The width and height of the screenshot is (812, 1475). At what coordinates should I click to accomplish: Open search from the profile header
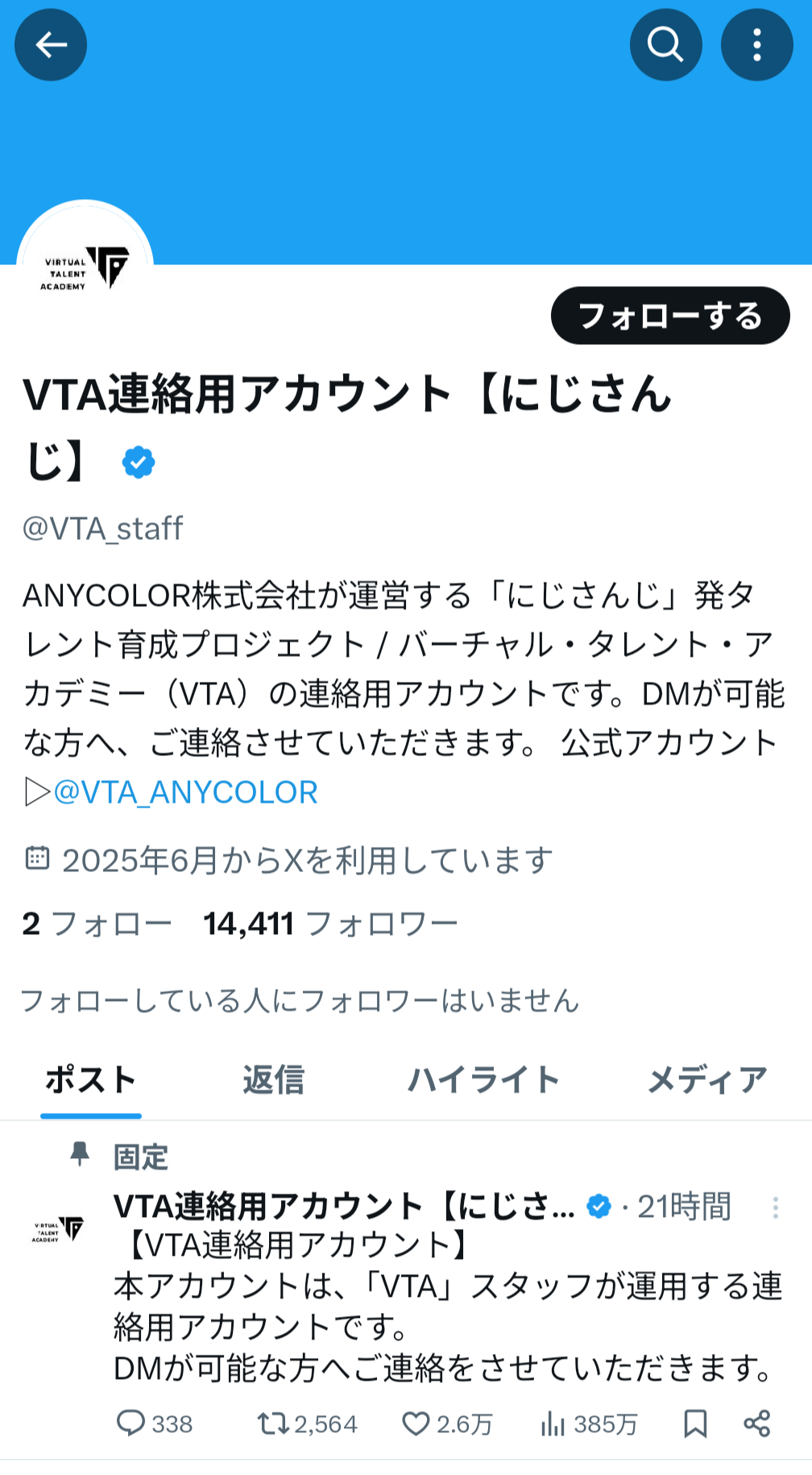coord(665,44)
